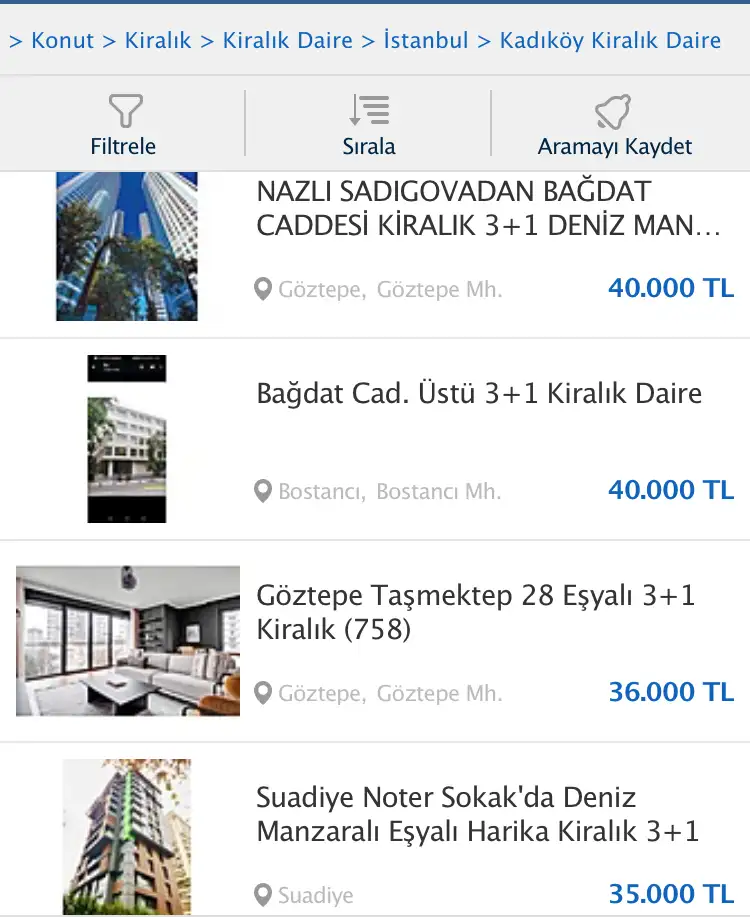This screenshot has width=750, height=917.
Task: Tap Sırala to sort listings
Action: click(369, 125)
